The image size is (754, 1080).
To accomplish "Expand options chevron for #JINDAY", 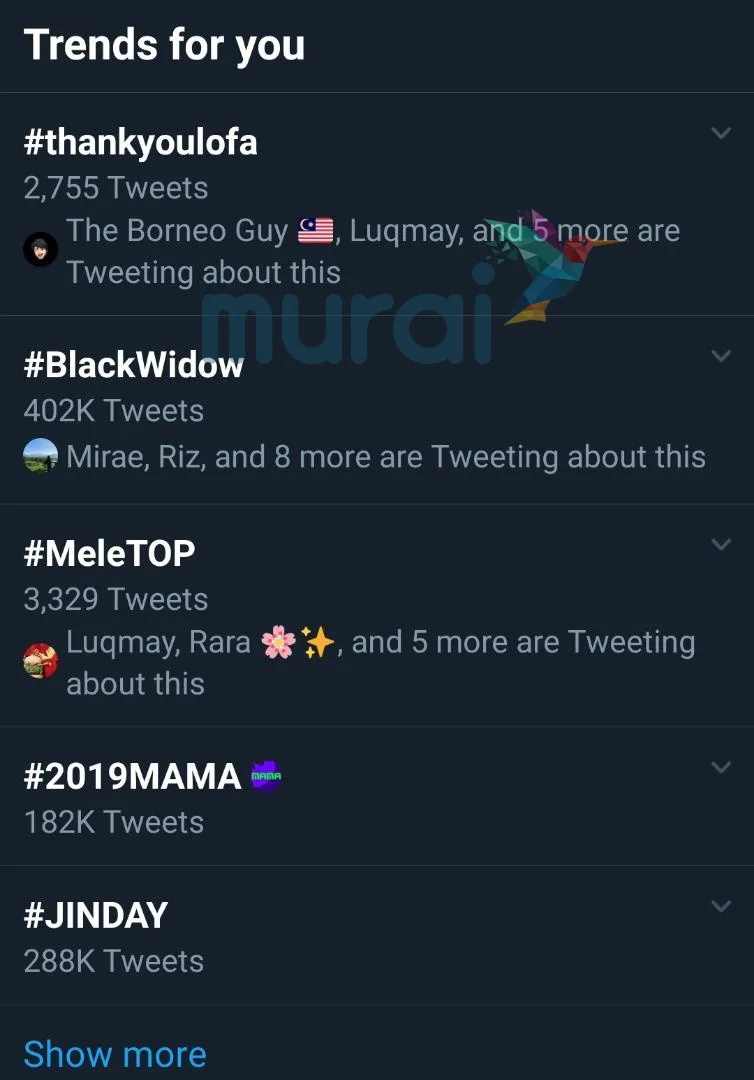I will pyautogui.click(x=721, y=906).
